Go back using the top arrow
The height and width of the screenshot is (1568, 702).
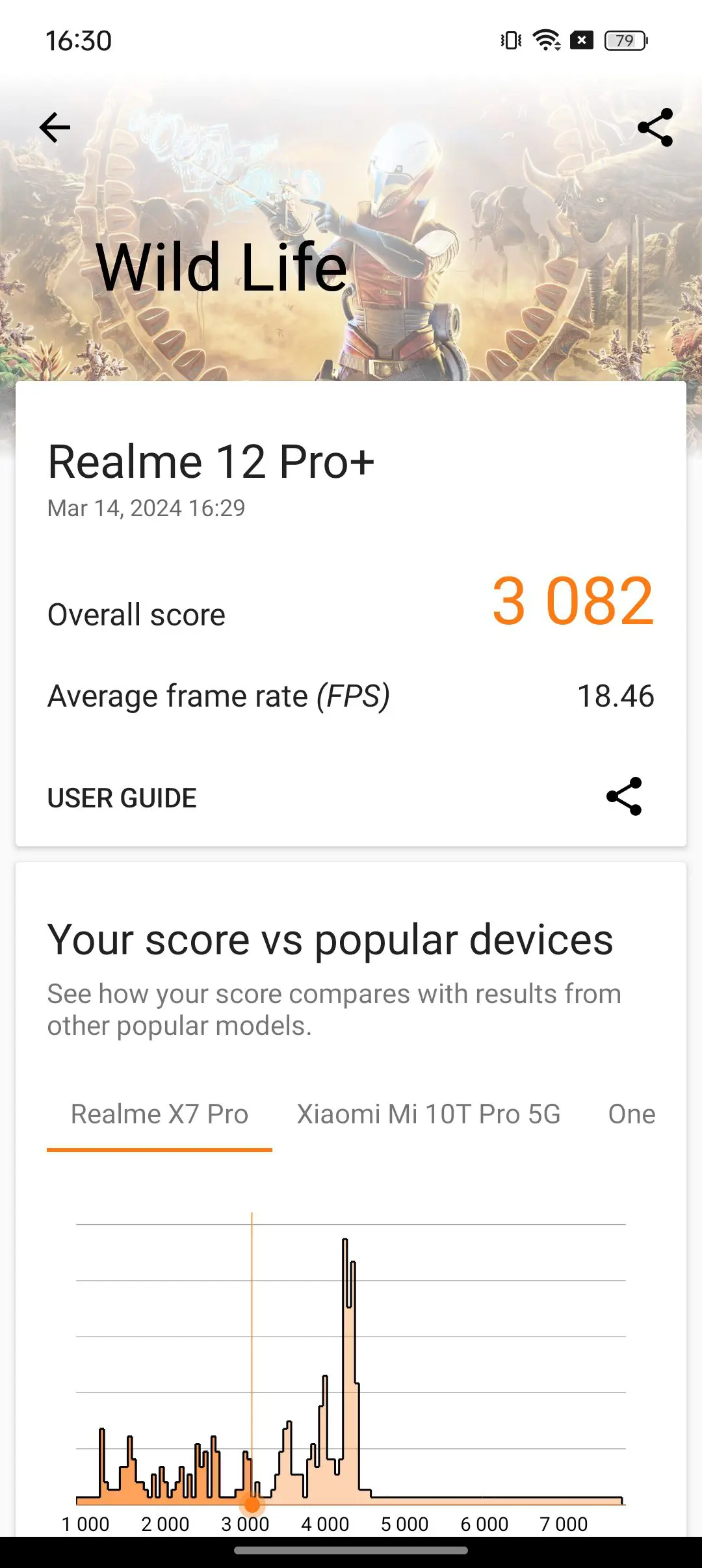coord(55,127)
